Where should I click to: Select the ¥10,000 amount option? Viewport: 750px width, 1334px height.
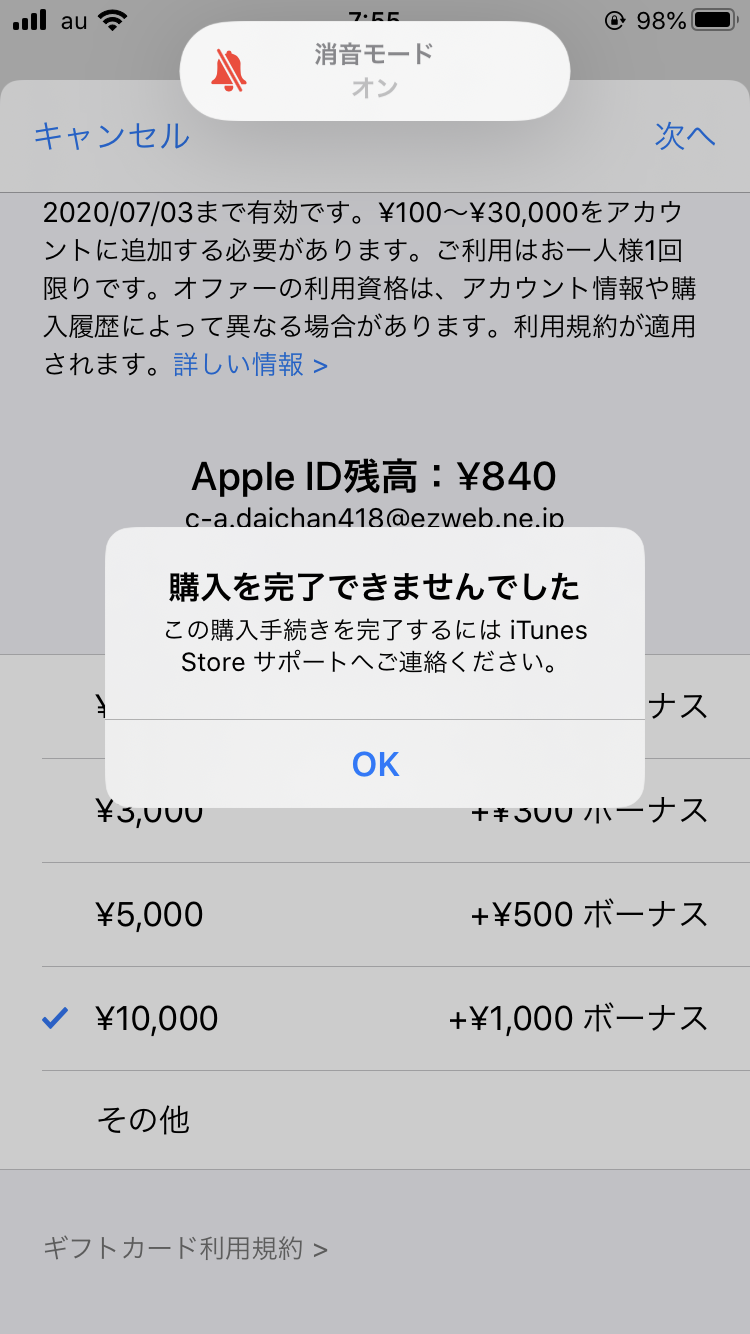pyautogui.click(x=375, y=1018)
